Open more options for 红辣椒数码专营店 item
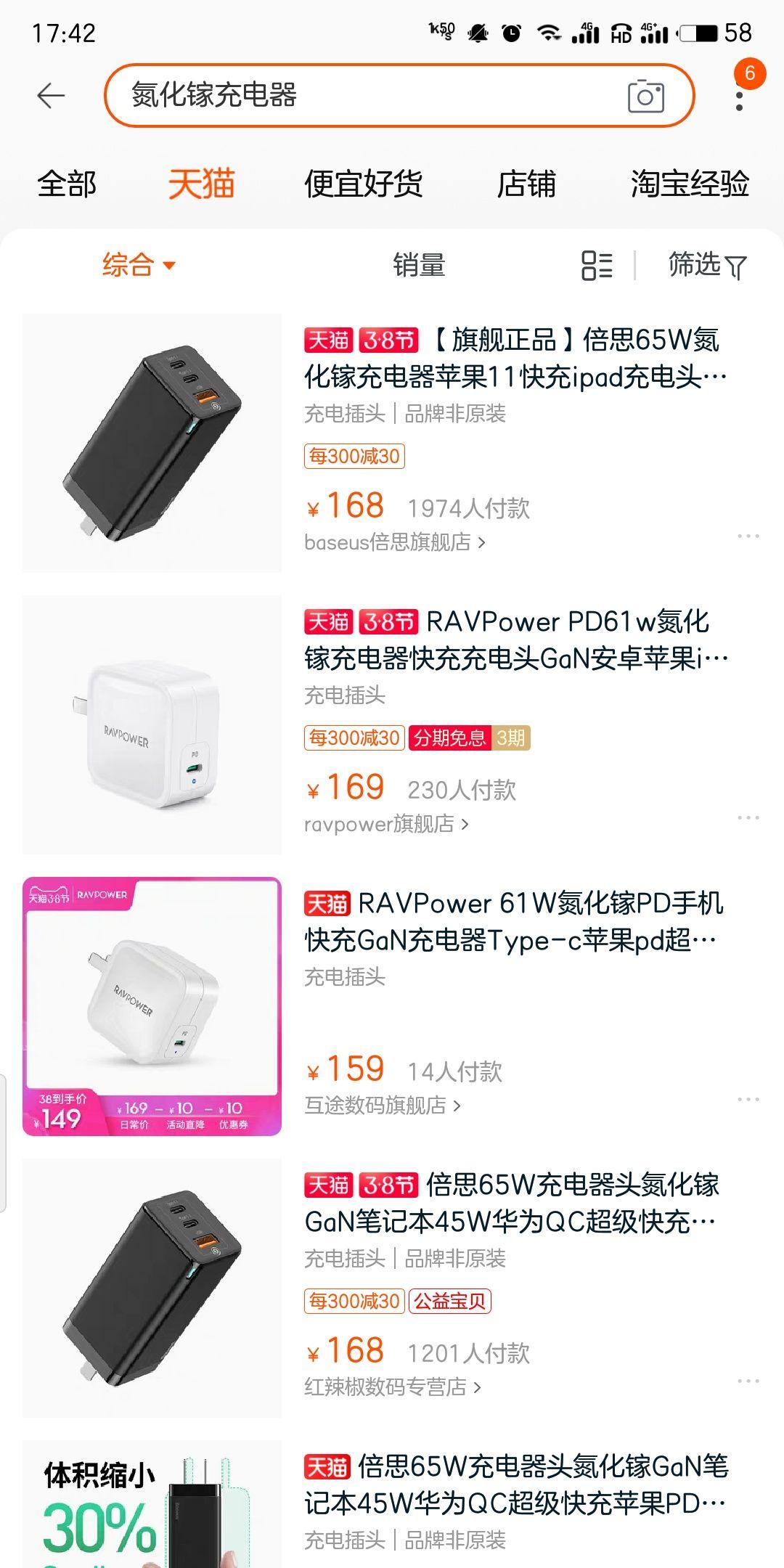 (748, 1381)
